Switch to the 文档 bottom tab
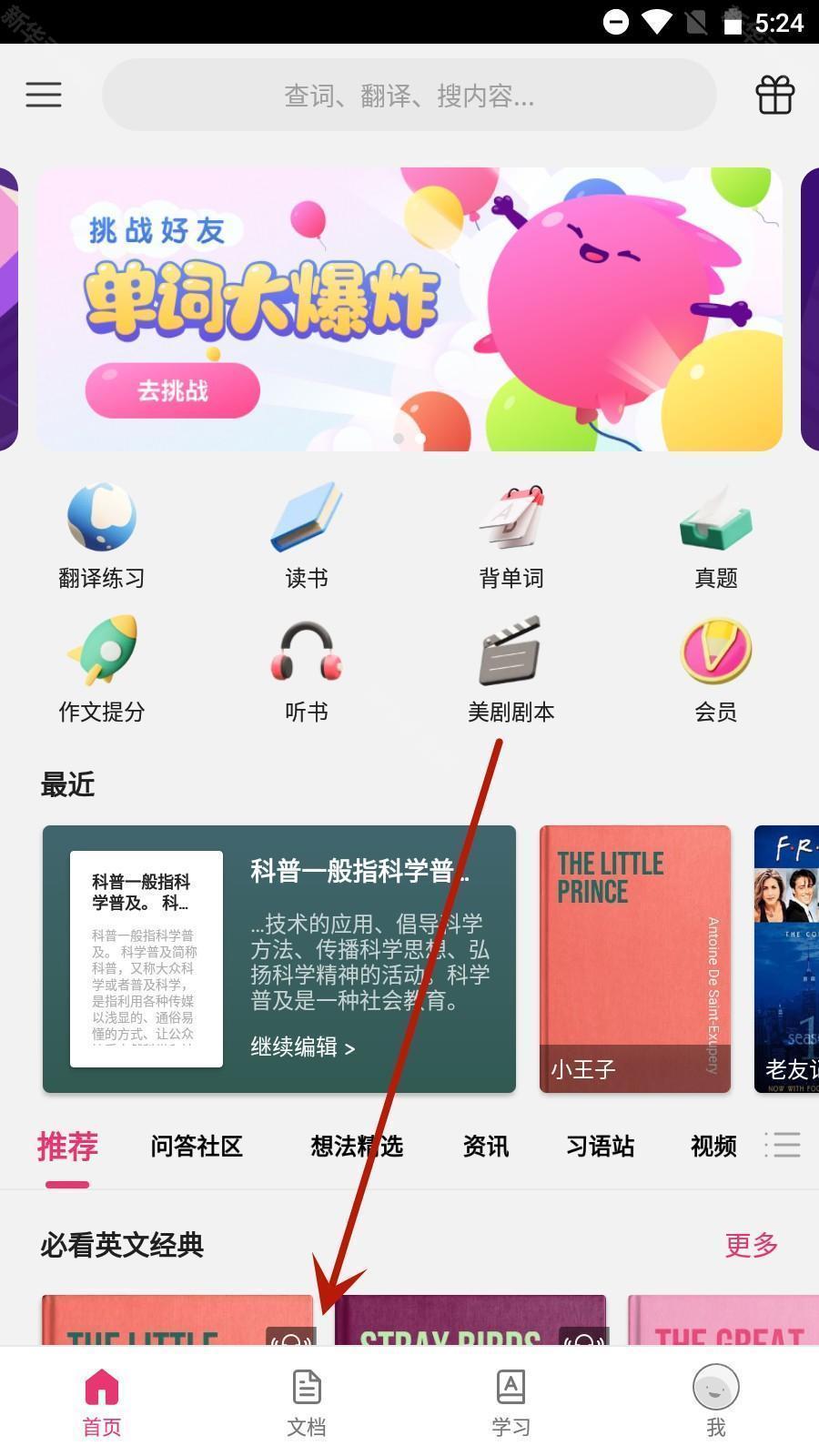Image resolution: width=819 pixels, height=1456 pixels. pyautogui.click(x=307, y=1404)
